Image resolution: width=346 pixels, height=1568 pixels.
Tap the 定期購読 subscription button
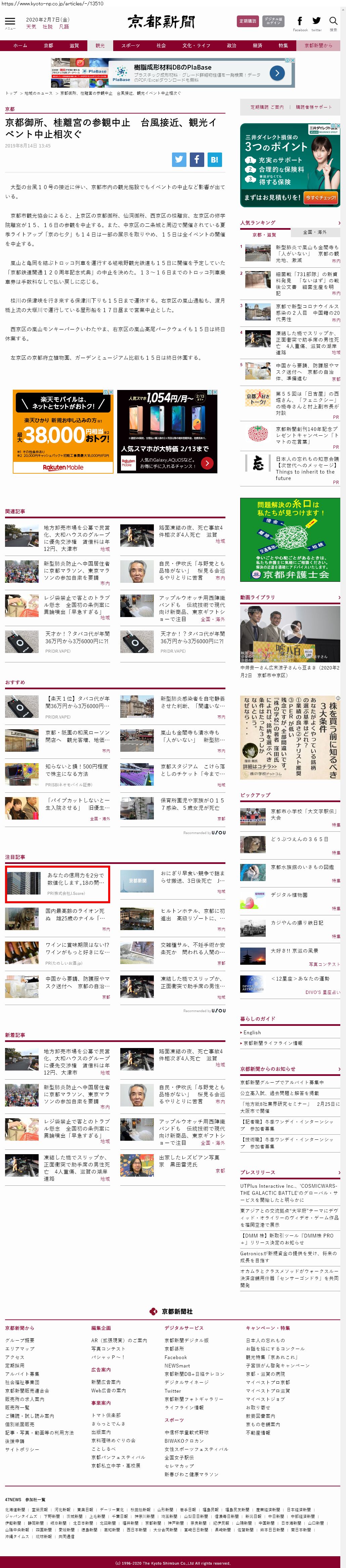click(247, 21)
